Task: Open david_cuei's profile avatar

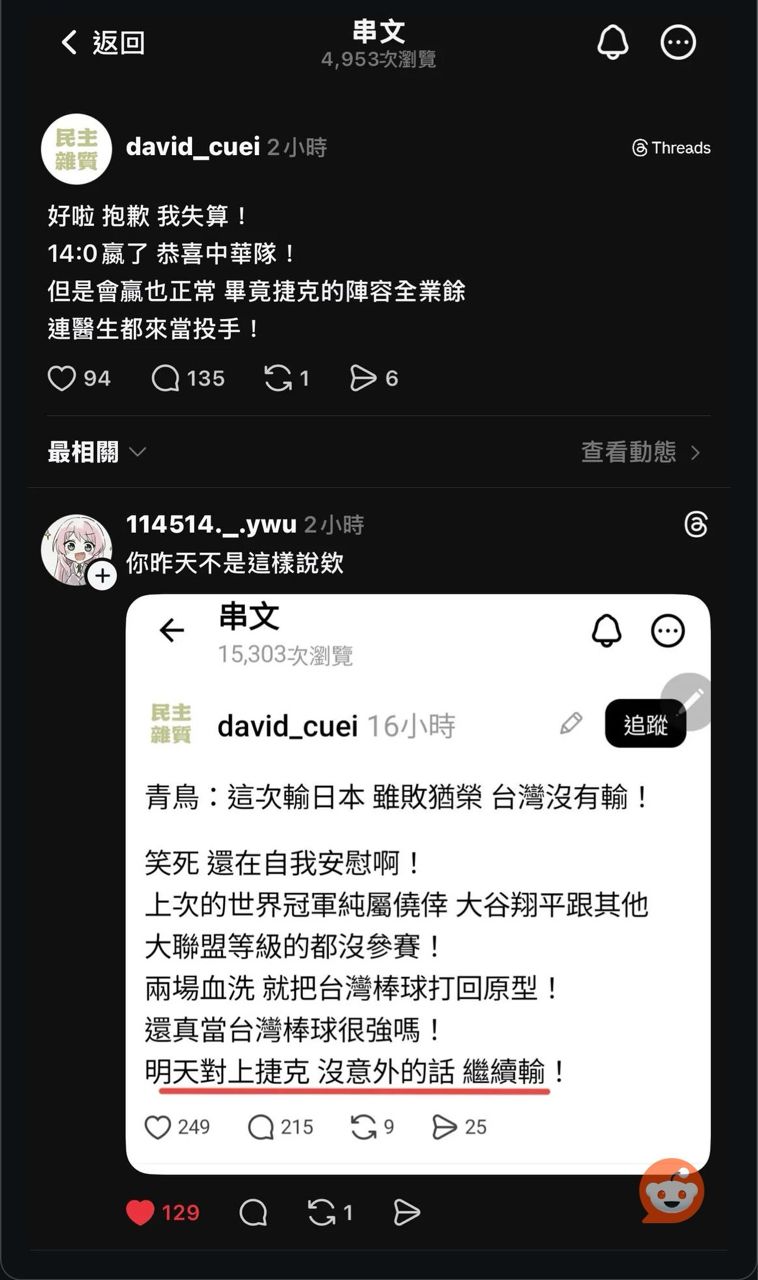Action: click(x=76, y=149)
